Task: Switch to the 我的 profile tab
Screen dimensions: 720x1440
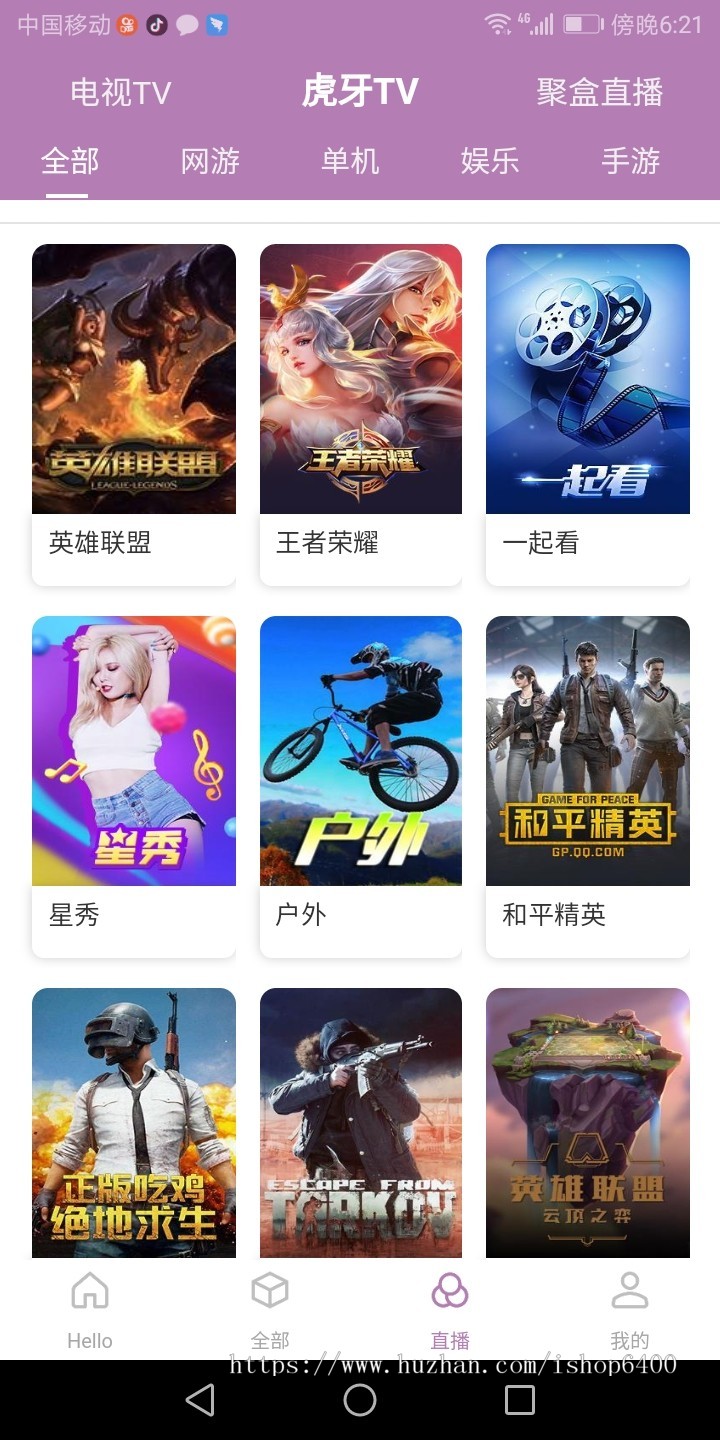Action: 630,1308
